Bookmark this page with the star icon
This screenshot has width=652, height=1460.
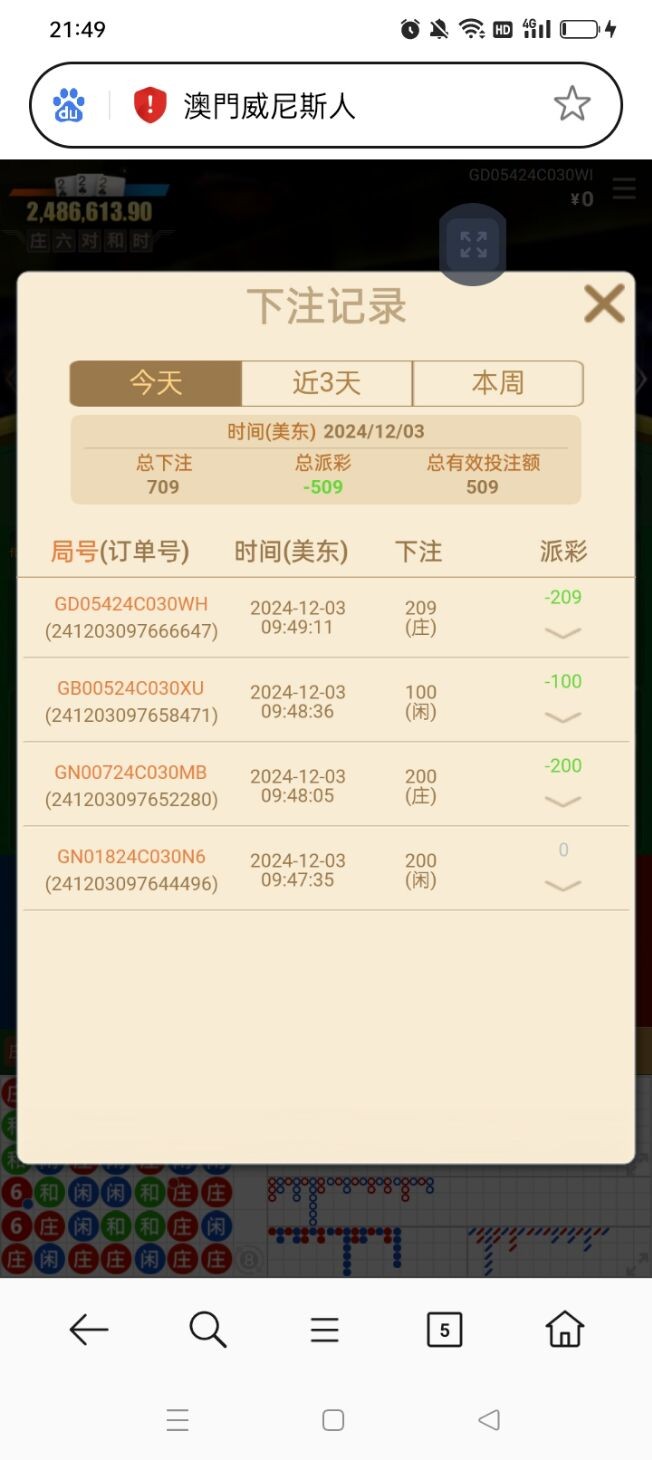coord(572,103)
